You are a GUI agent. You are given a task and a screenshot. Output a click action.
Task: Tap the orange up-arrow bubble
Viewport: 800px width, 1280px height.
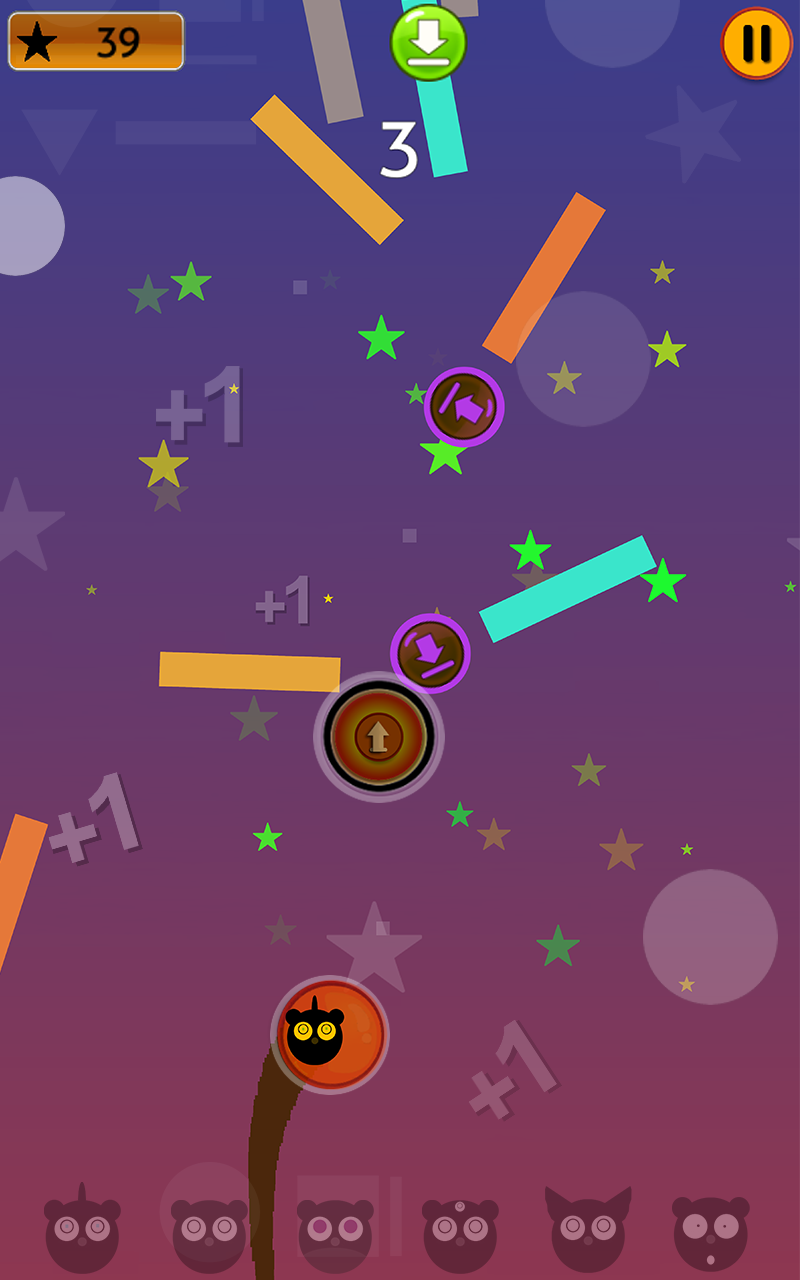379,737
